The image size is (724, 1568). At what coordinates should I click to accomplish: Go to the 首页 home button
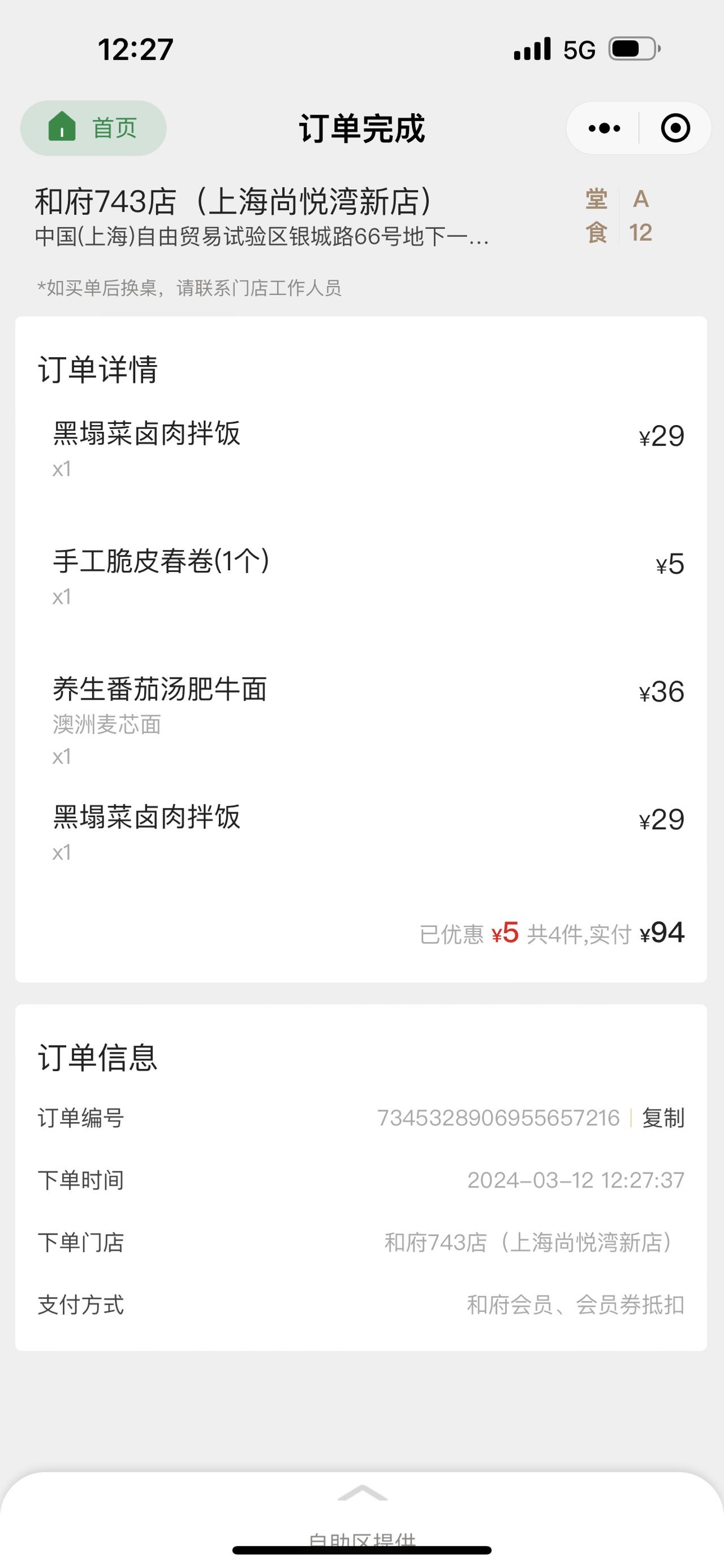point(93,128)
